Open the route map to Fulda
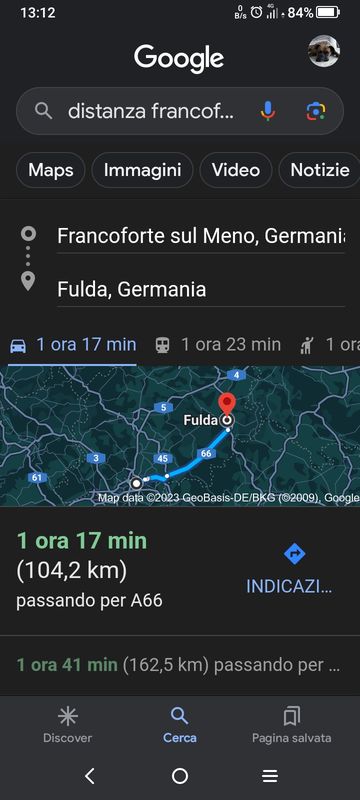The image size is (360, 800). tap(180, 435)
